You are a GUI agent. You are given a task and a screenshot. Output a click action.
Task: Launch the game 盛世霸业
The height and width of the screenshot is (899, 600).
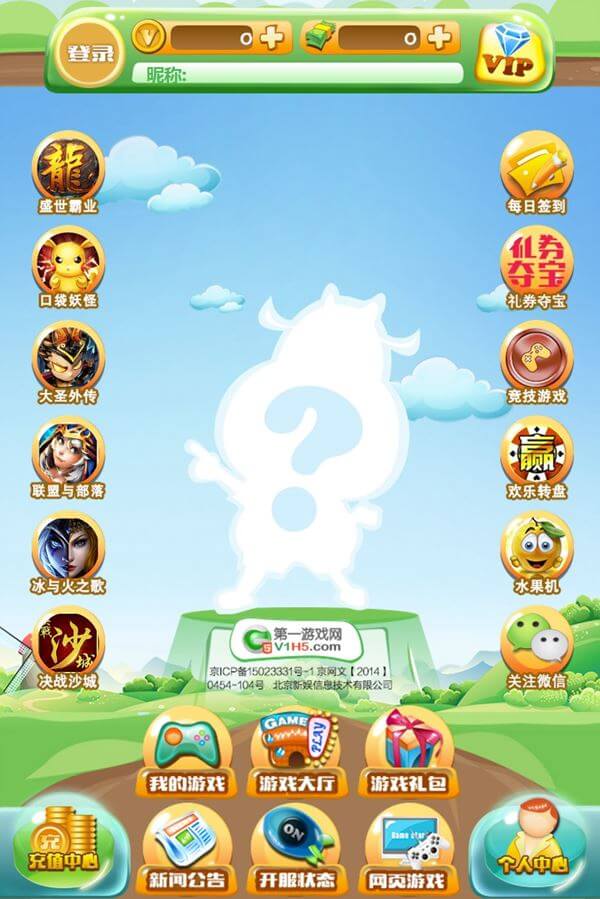click(x=68, y=170)
